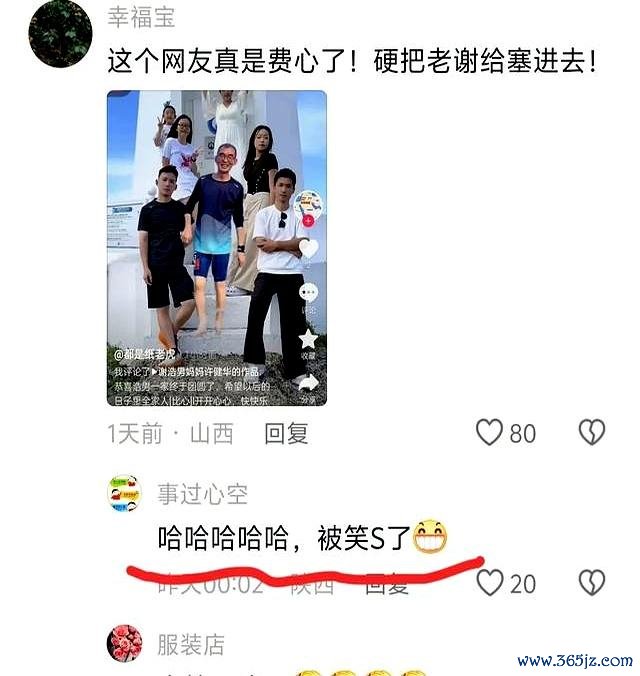Reply to 幸福宝's comment
The height and width of the screenshot is (676, 640).
[286, 432]
